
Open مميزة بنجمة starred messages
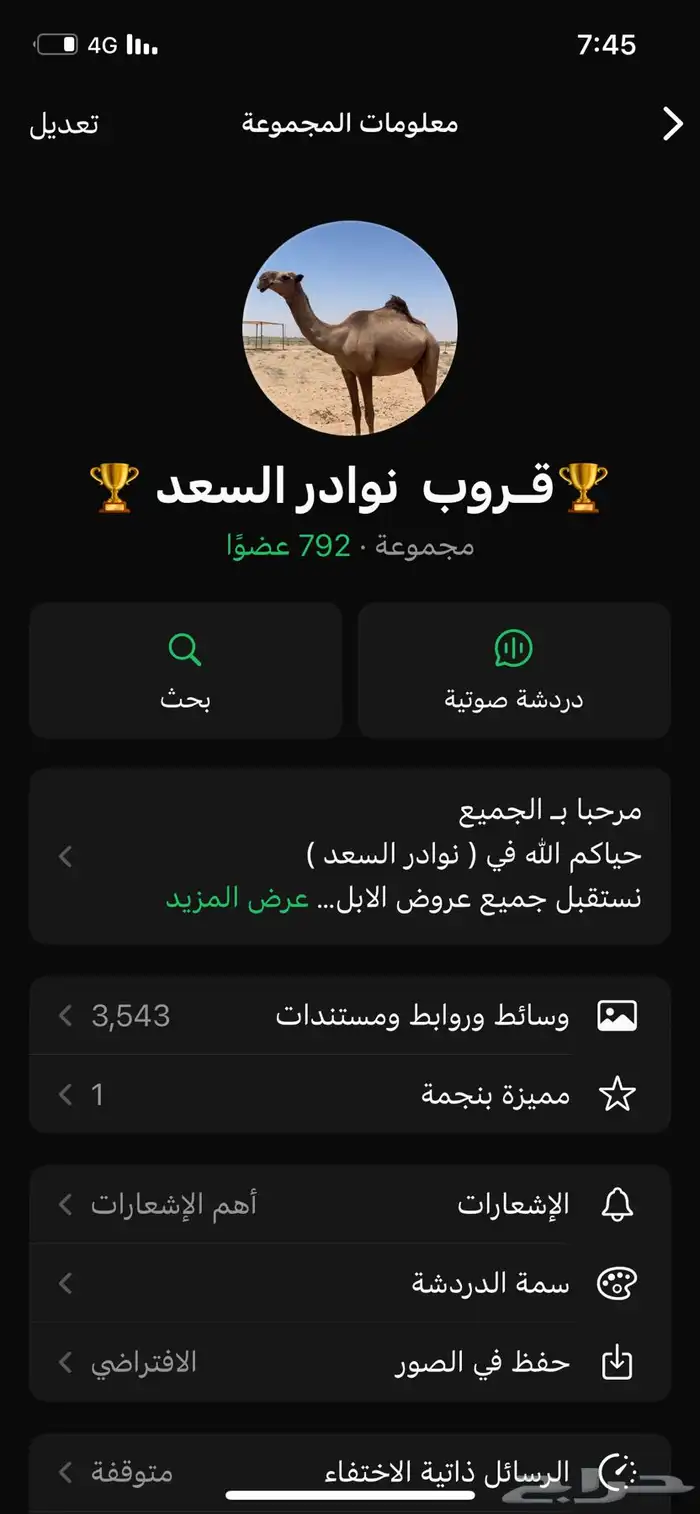[350, 1095]
